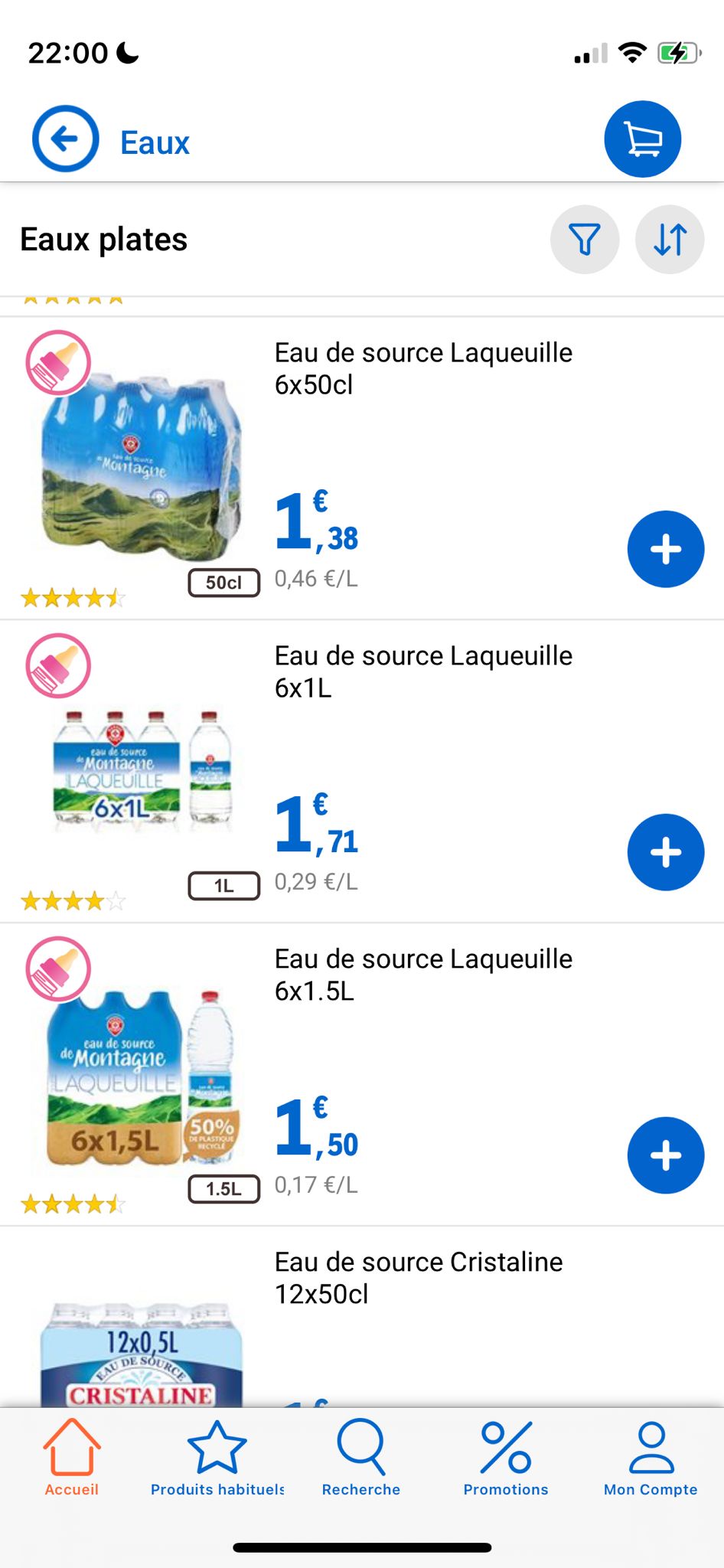Open the filter options for Eaux plates

pos(585,240)
